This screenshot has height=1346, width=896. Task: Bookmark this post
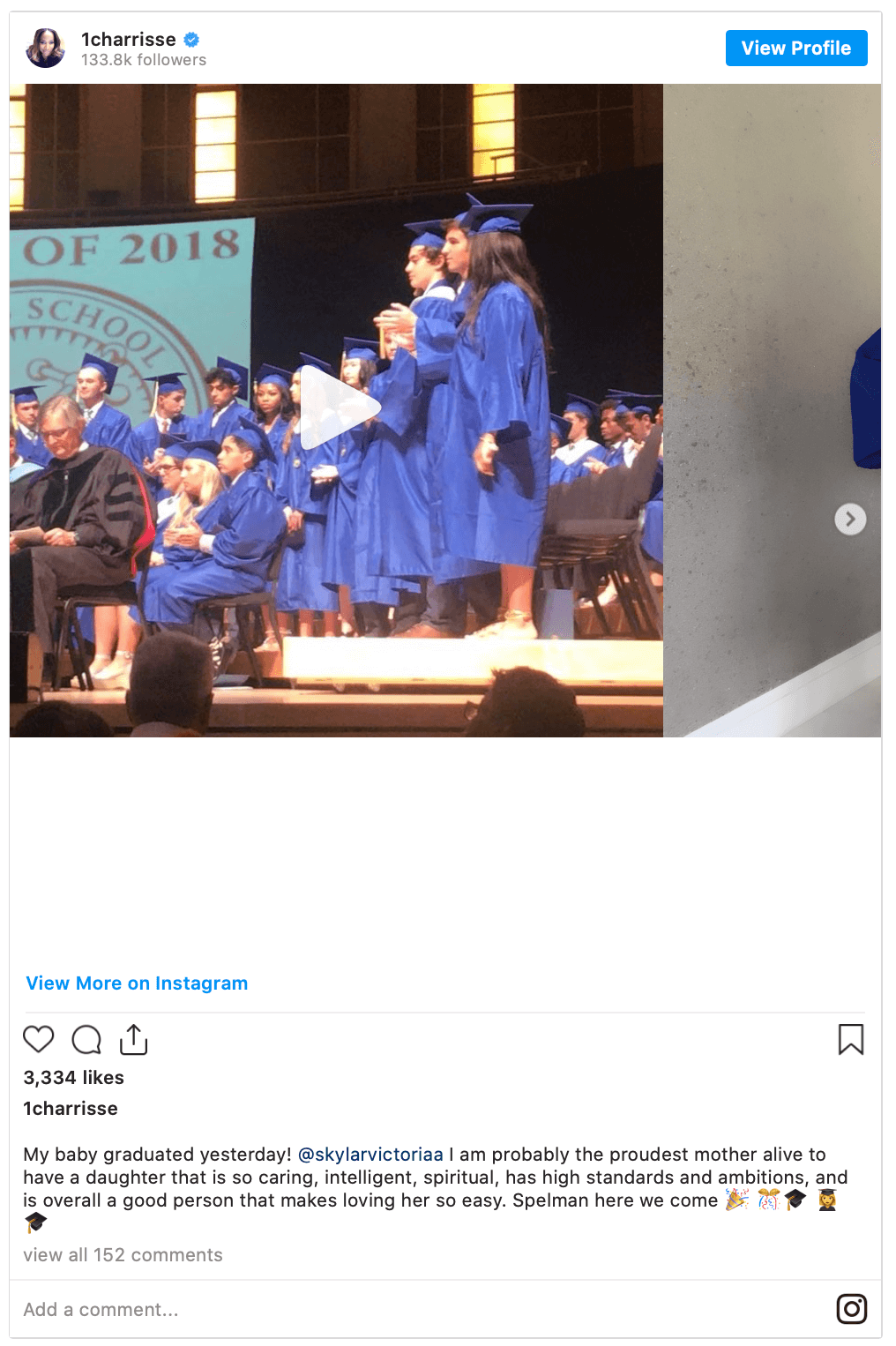tap(850, 1039)
